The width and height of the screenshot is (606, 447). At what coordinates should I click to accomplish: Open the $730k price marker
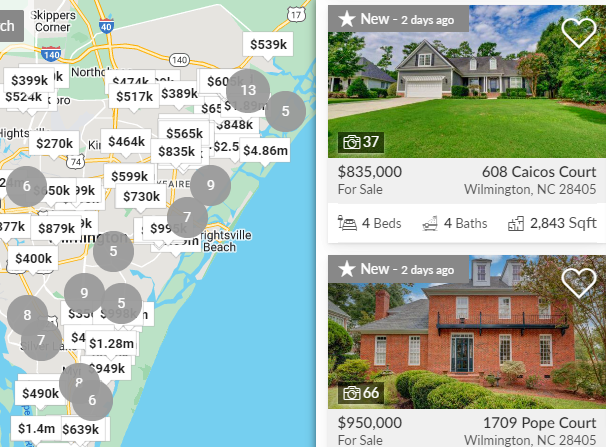(141, 196)
